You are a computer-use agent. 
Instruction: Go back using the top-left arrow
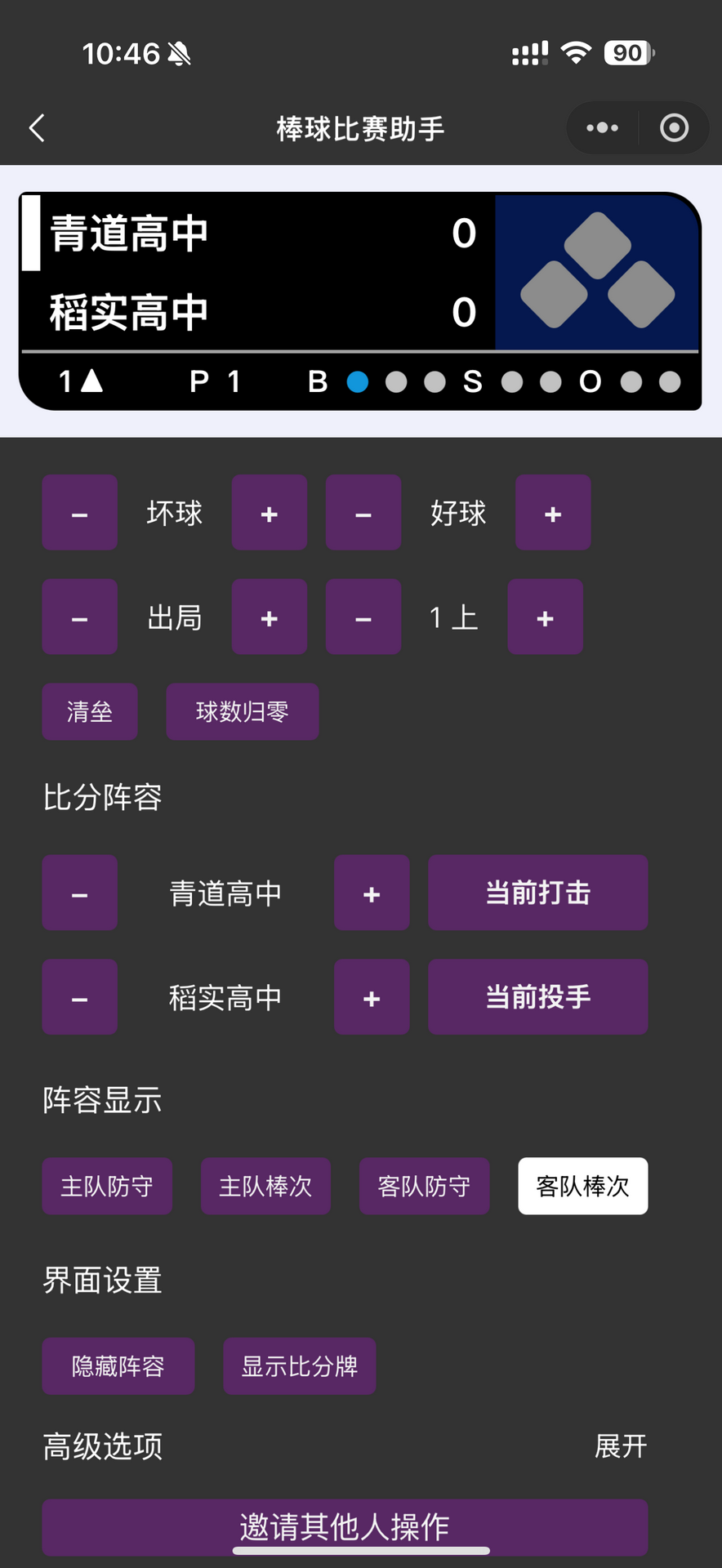(x=37, y=128)
